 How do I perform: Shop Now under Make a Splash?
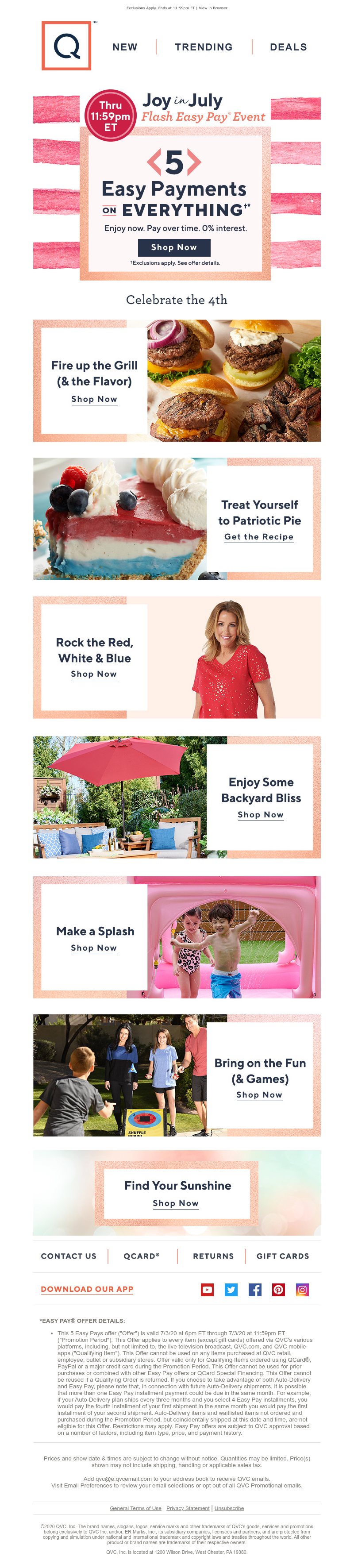(94, 948)
